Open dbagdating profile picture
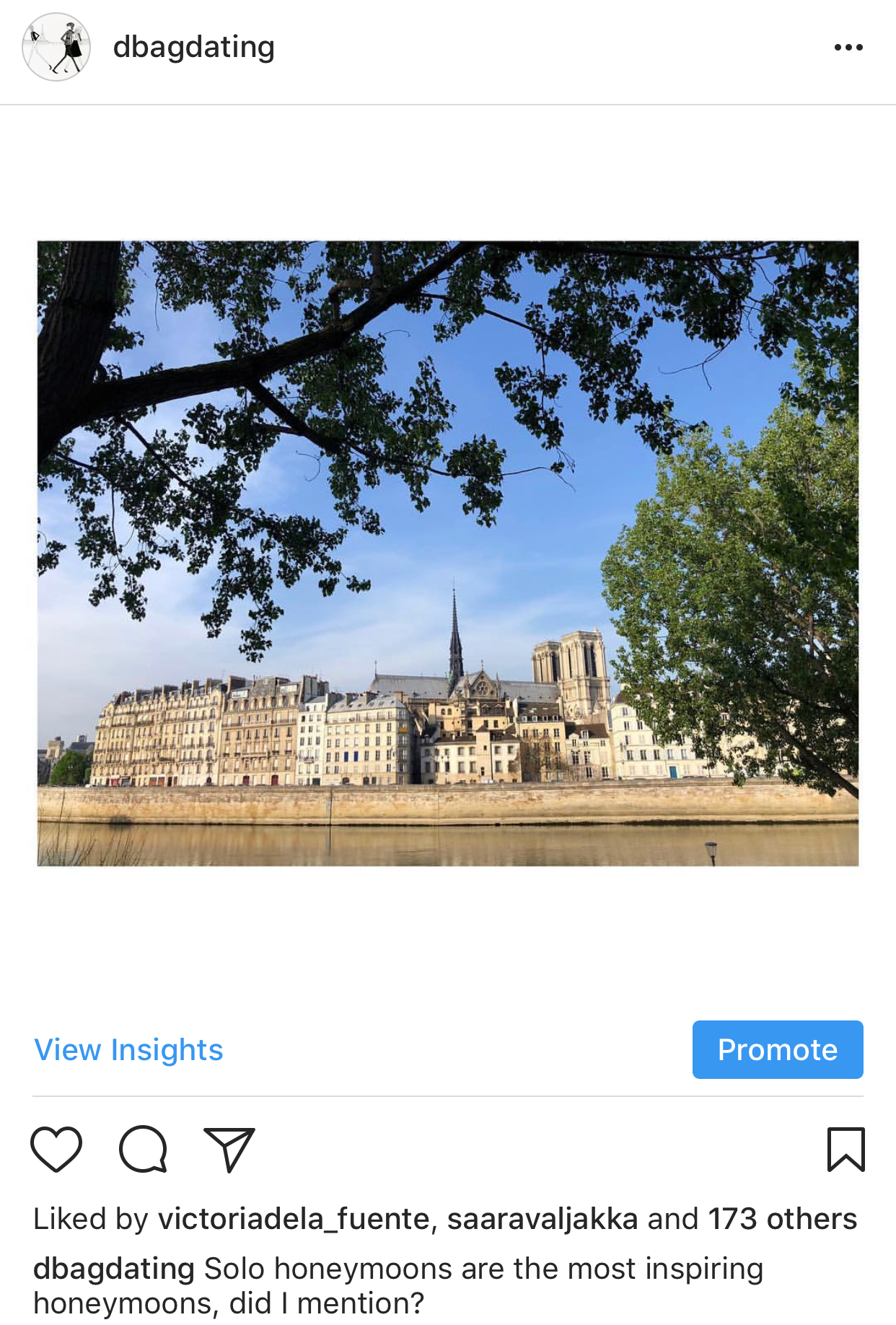 pos(56,47)
